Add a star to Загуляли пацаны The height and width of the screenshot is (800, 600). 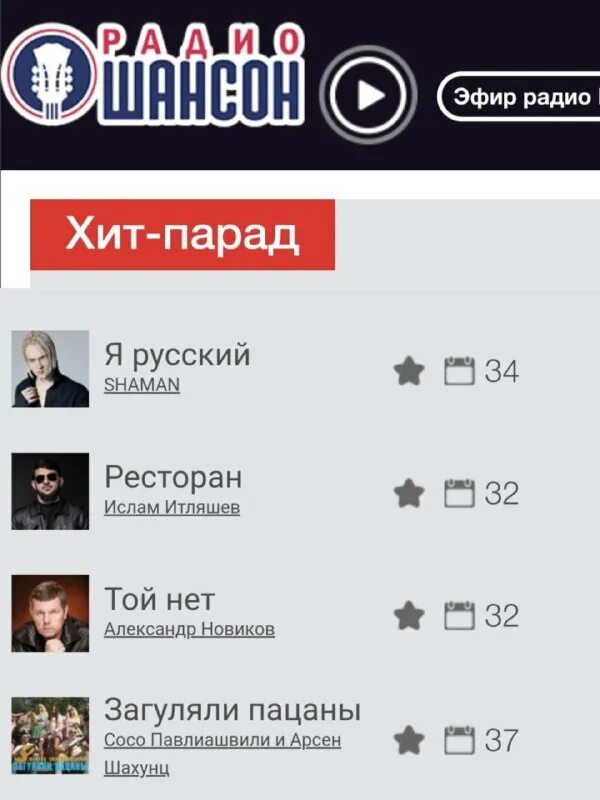pos(409,741)
